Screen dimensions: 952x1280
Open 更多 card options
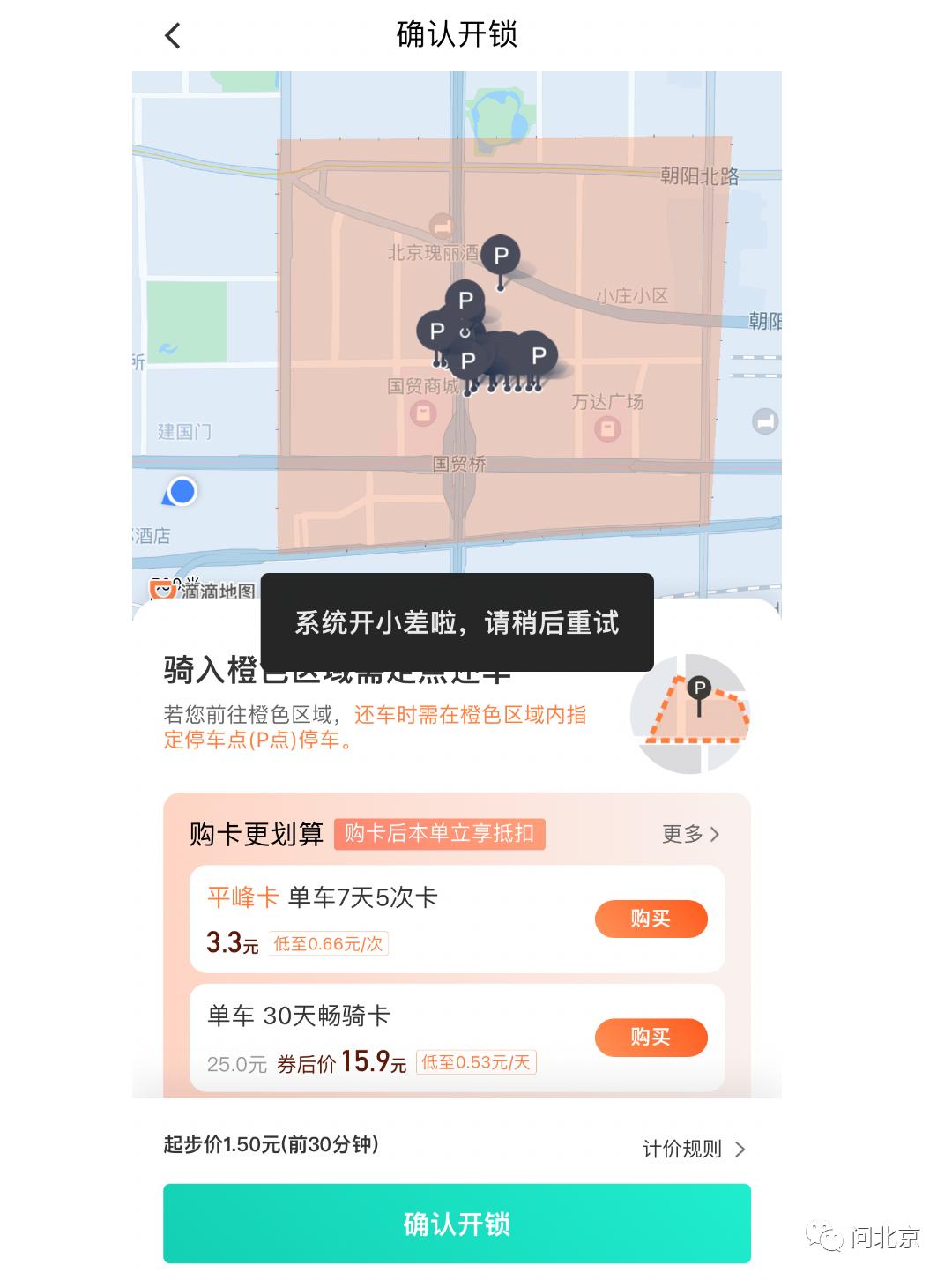point(690,834)
